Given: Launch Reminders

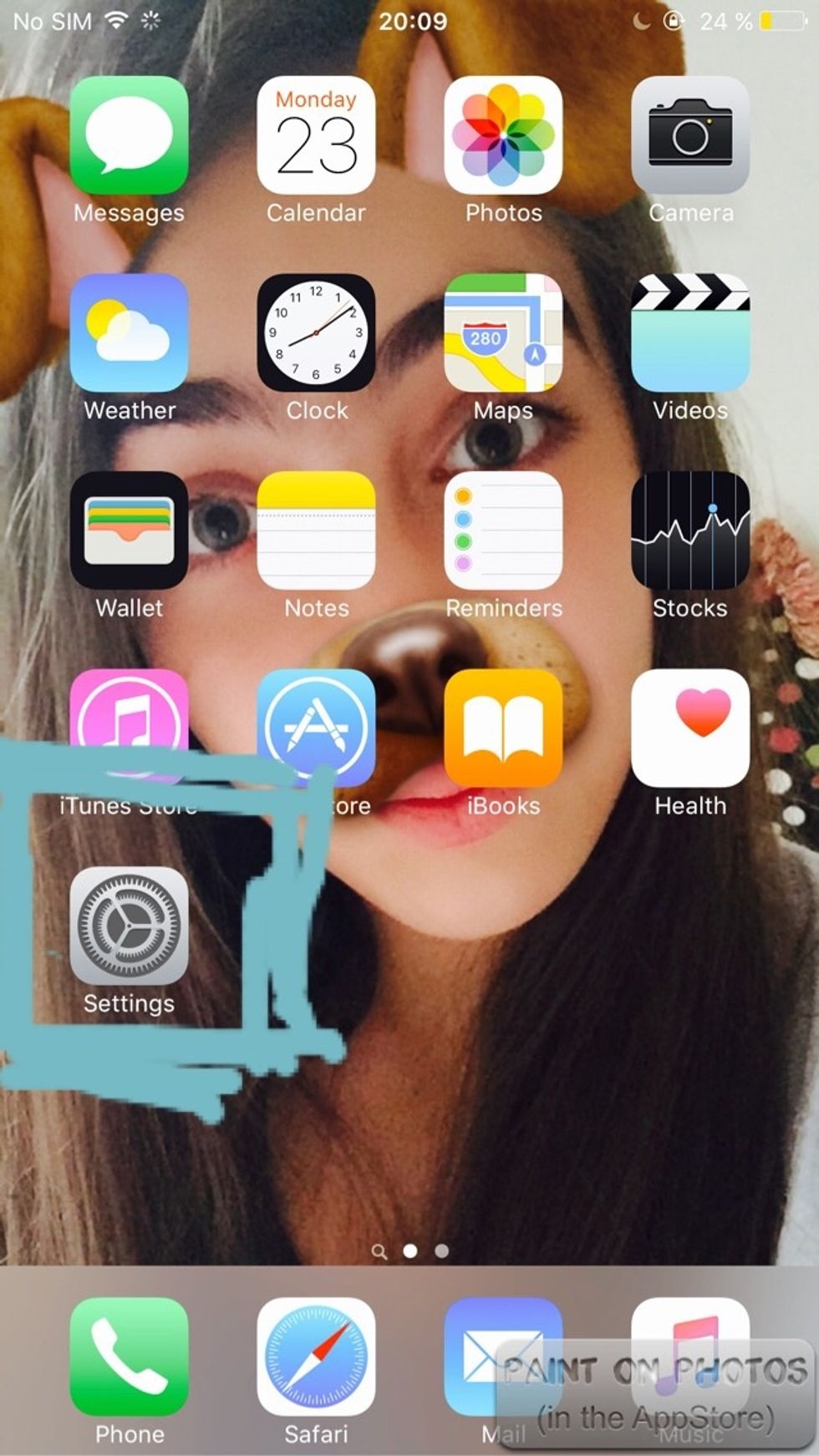Looking at the screenshot, I should click(x=503, y=530).
